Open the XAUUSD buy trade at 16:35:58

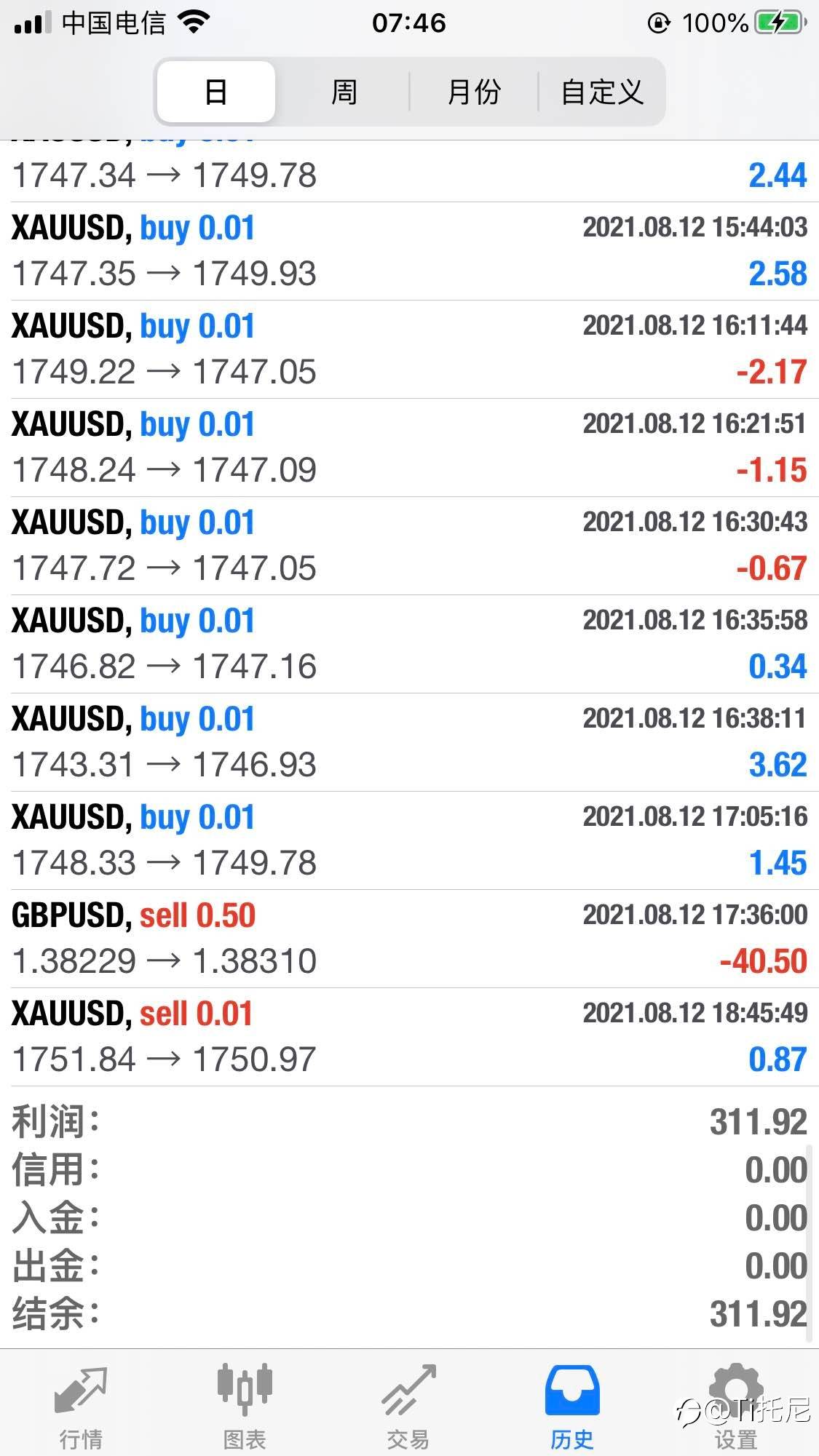(x=408, y=644)
